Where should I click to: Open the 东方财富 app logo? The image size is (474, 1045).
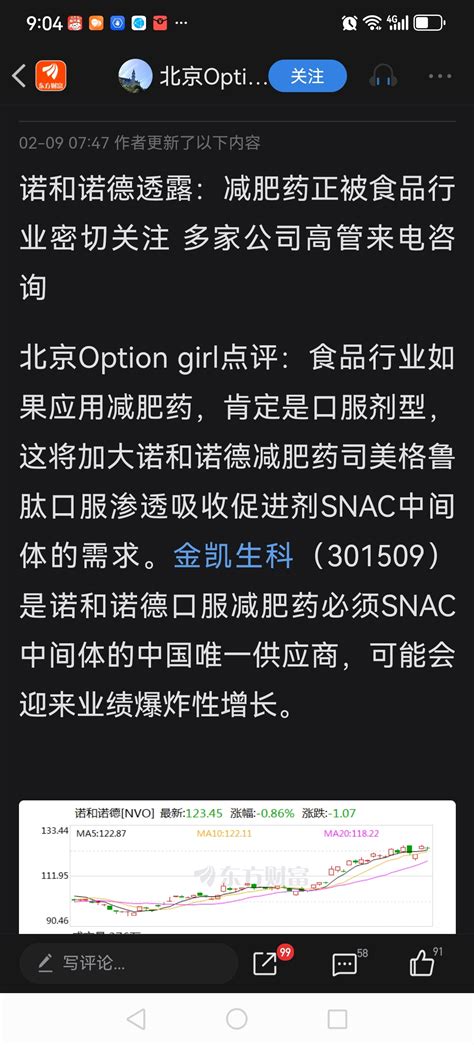tap(51, 76)
